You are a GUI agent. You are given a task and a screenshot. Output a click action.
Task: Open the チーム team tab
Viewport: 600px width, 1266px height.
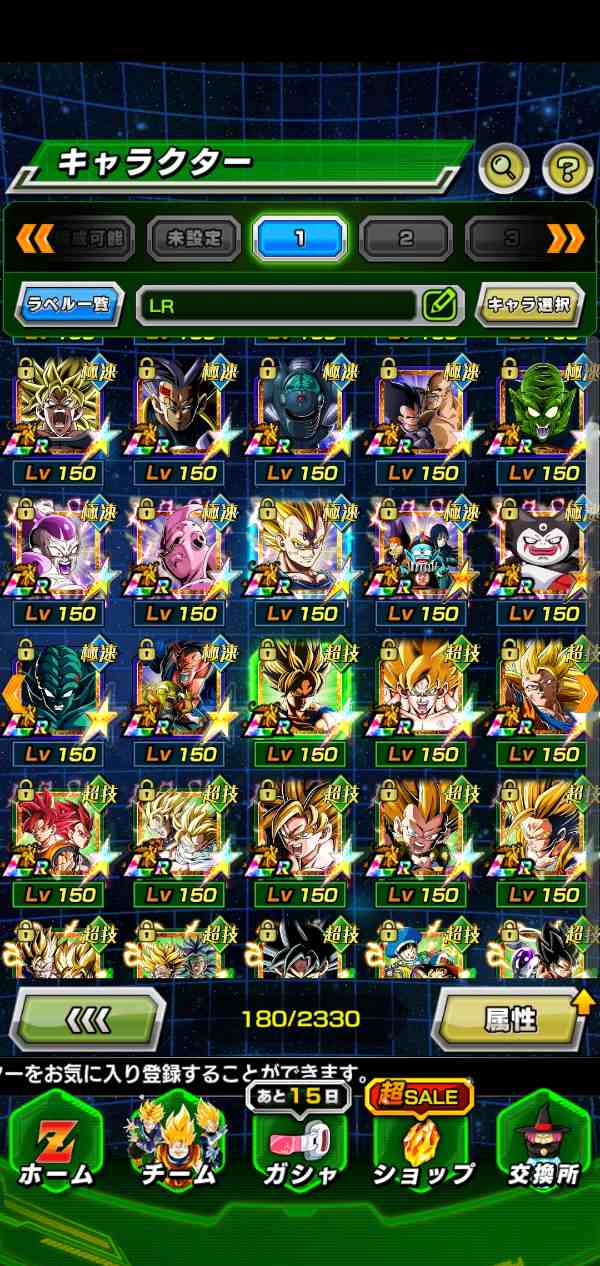click(x=177, y=1145)
